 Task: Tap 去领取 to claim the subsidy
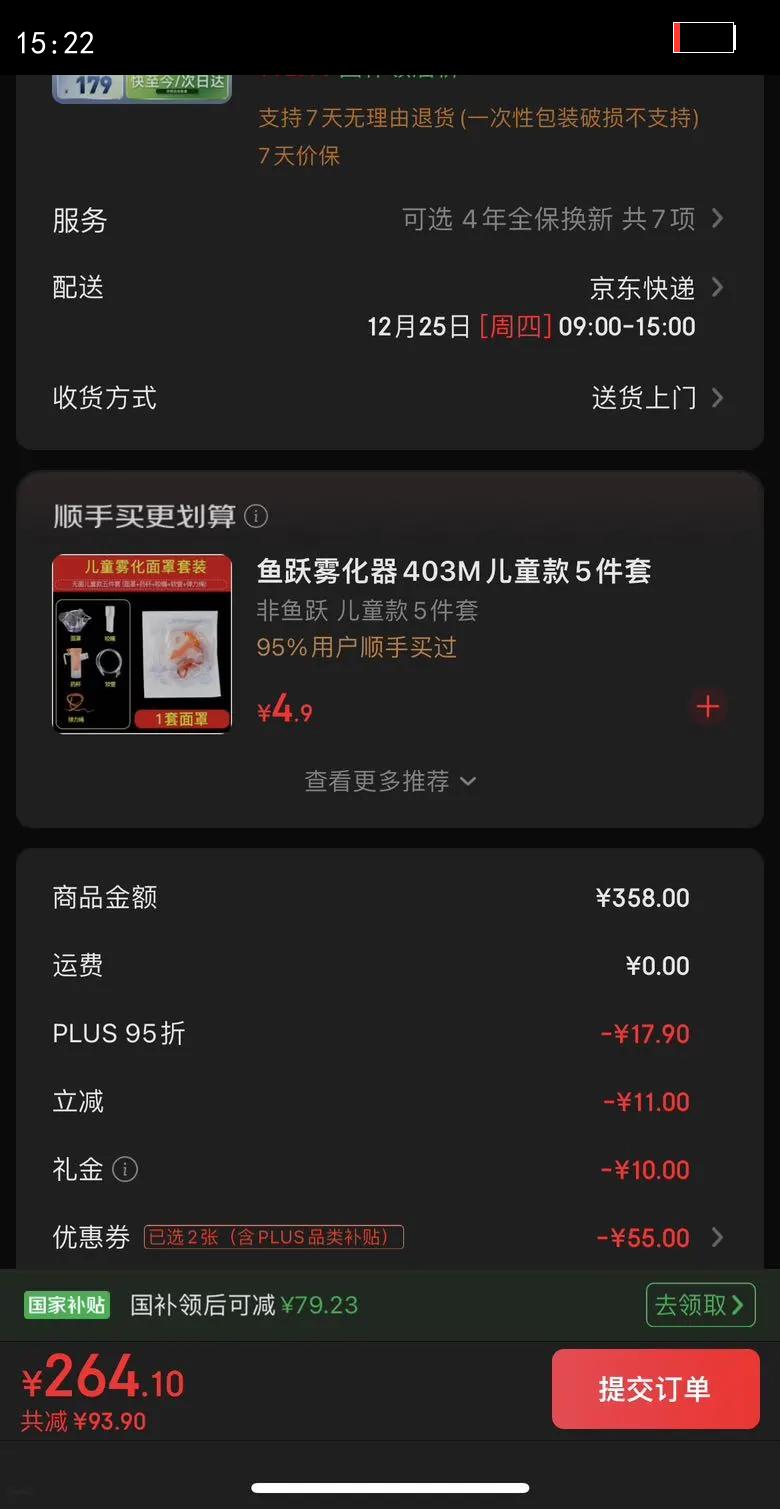pos(700,1305)
